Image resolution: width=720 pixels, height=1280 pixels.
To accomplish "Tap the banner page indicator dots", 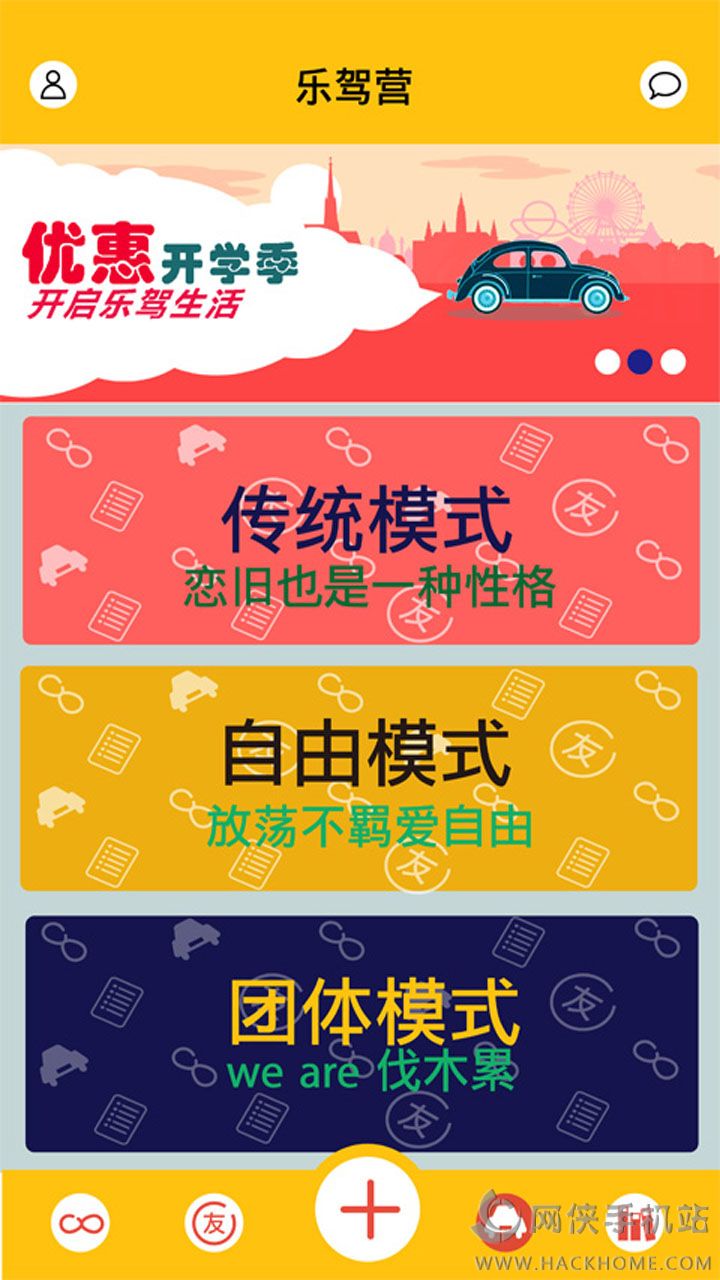I will [640, 362].
